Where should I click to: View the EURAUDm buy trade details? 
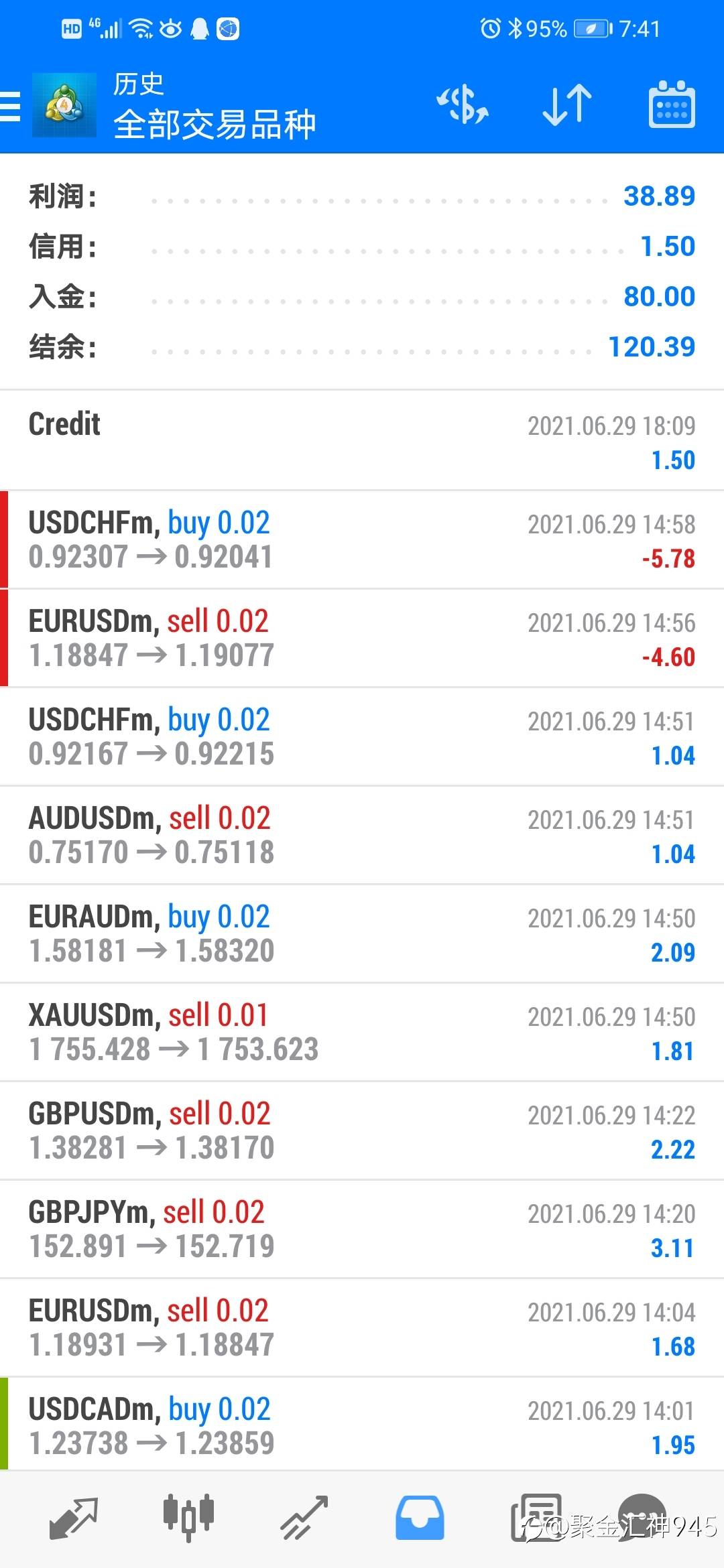362,934
